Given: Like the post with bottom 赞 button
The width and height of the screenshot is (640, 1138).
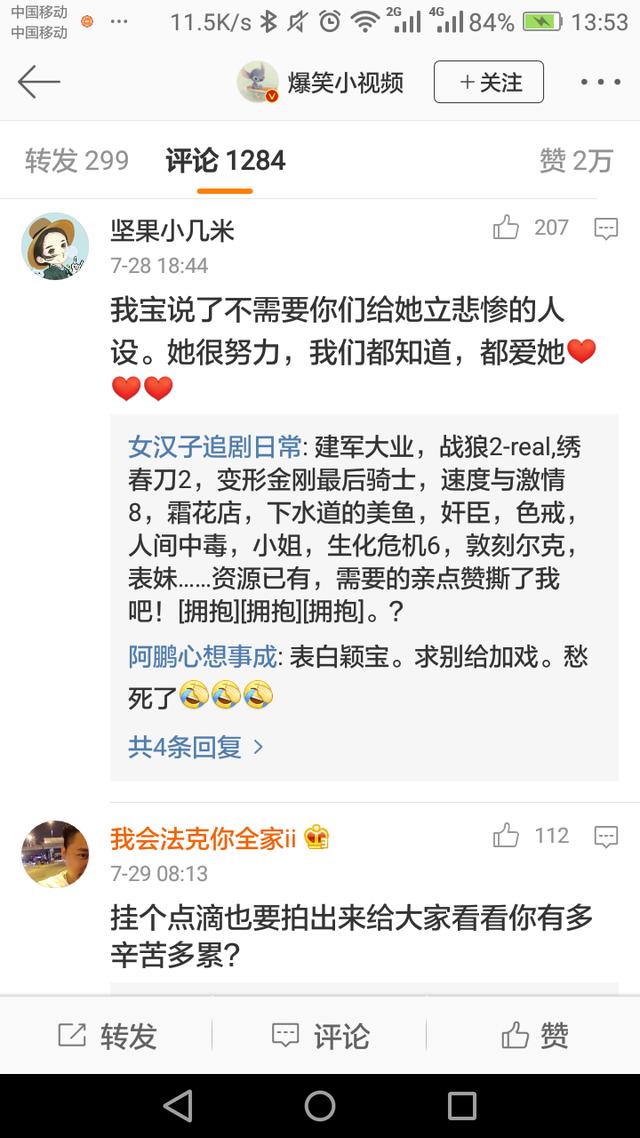Looking at the screenshot, I should pyautogui.click(x=534, y=1035).
